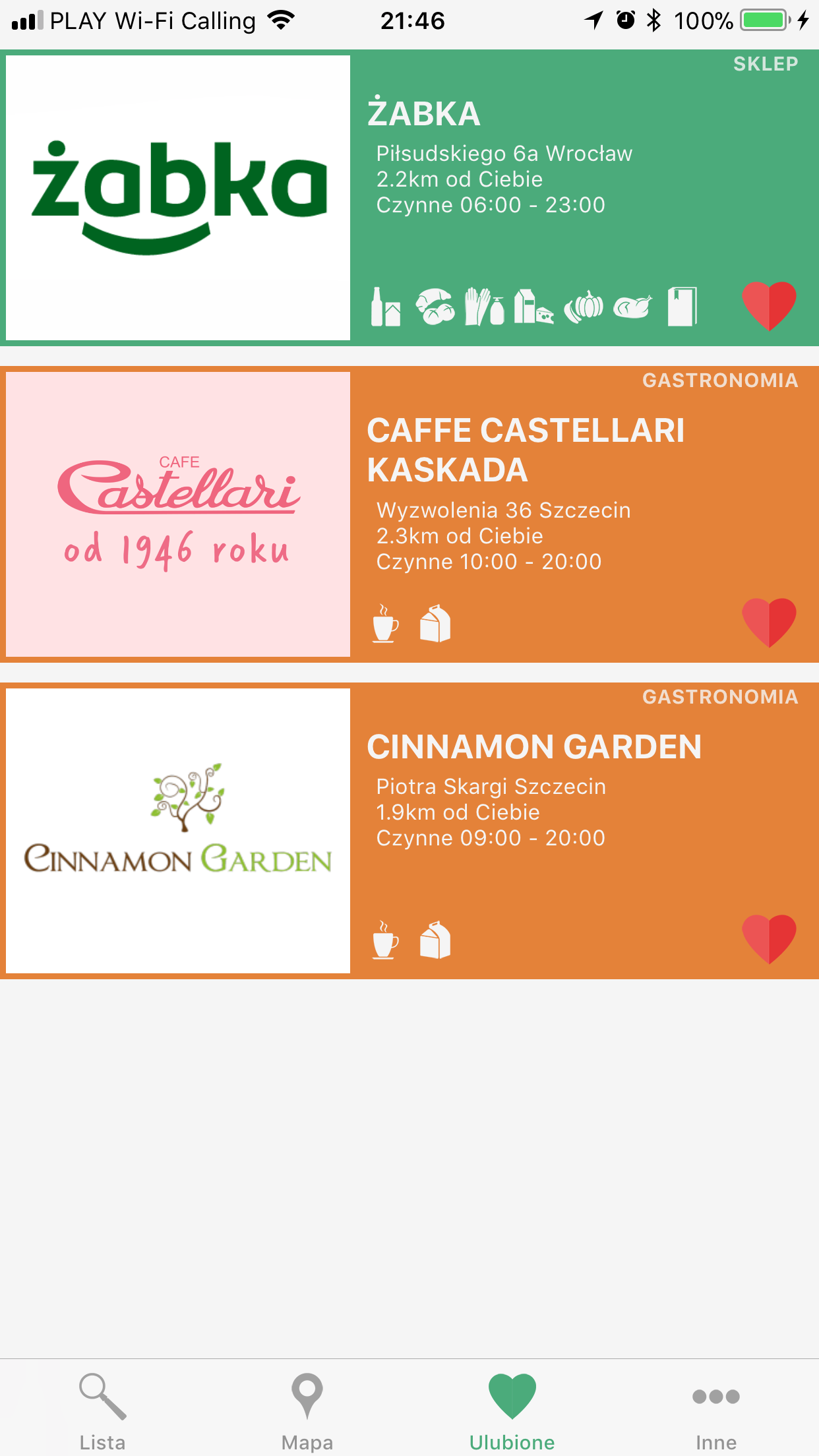The height and width of the screenshot is (1456, 819).
Task: Open Caffe Castellari Kaskada card
Action: pyautogui.click(x=409, y=514)
